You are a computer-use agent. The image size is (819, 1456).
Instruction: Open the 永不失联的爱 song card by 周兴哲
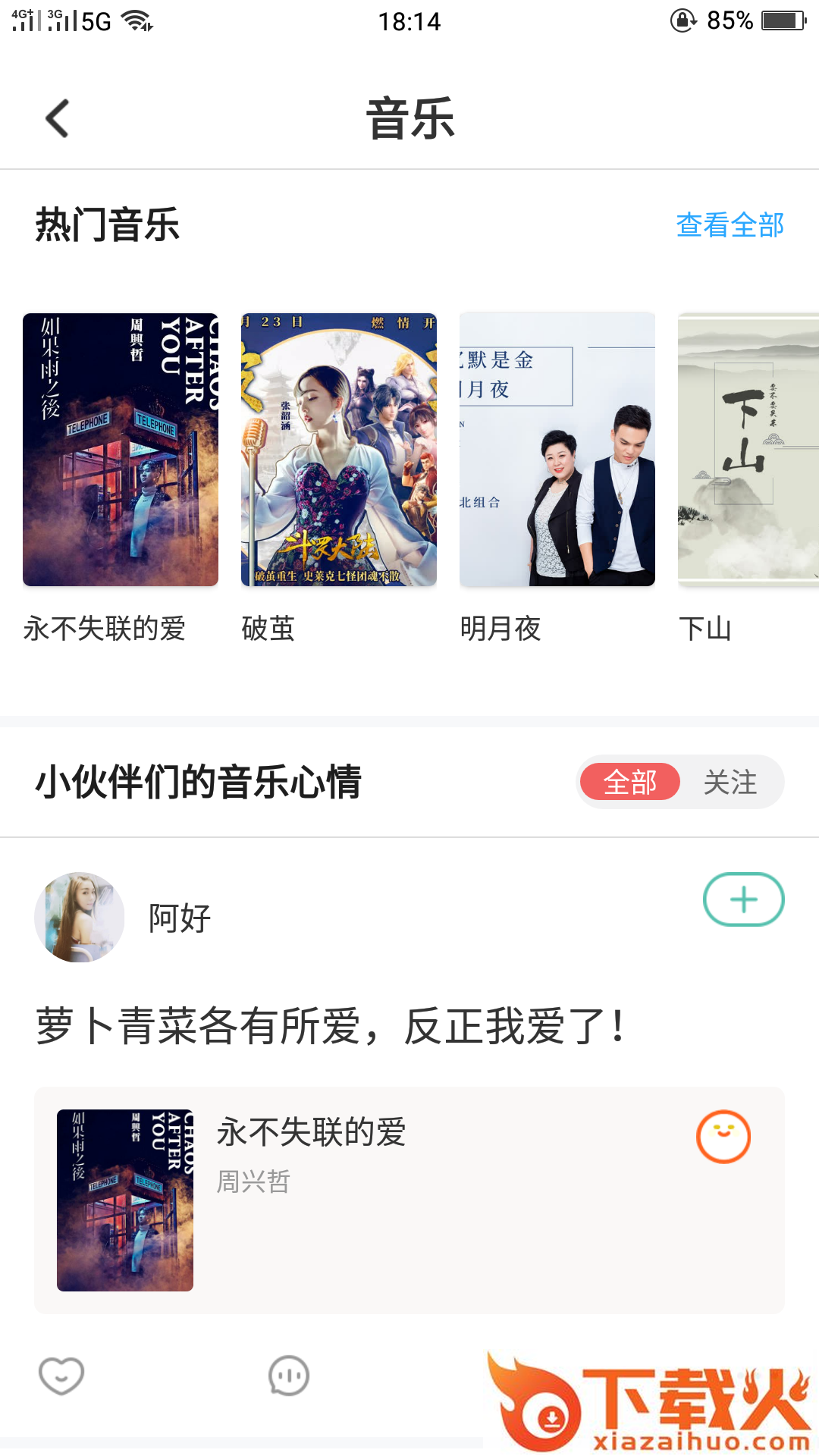(x=409, y=1200)
